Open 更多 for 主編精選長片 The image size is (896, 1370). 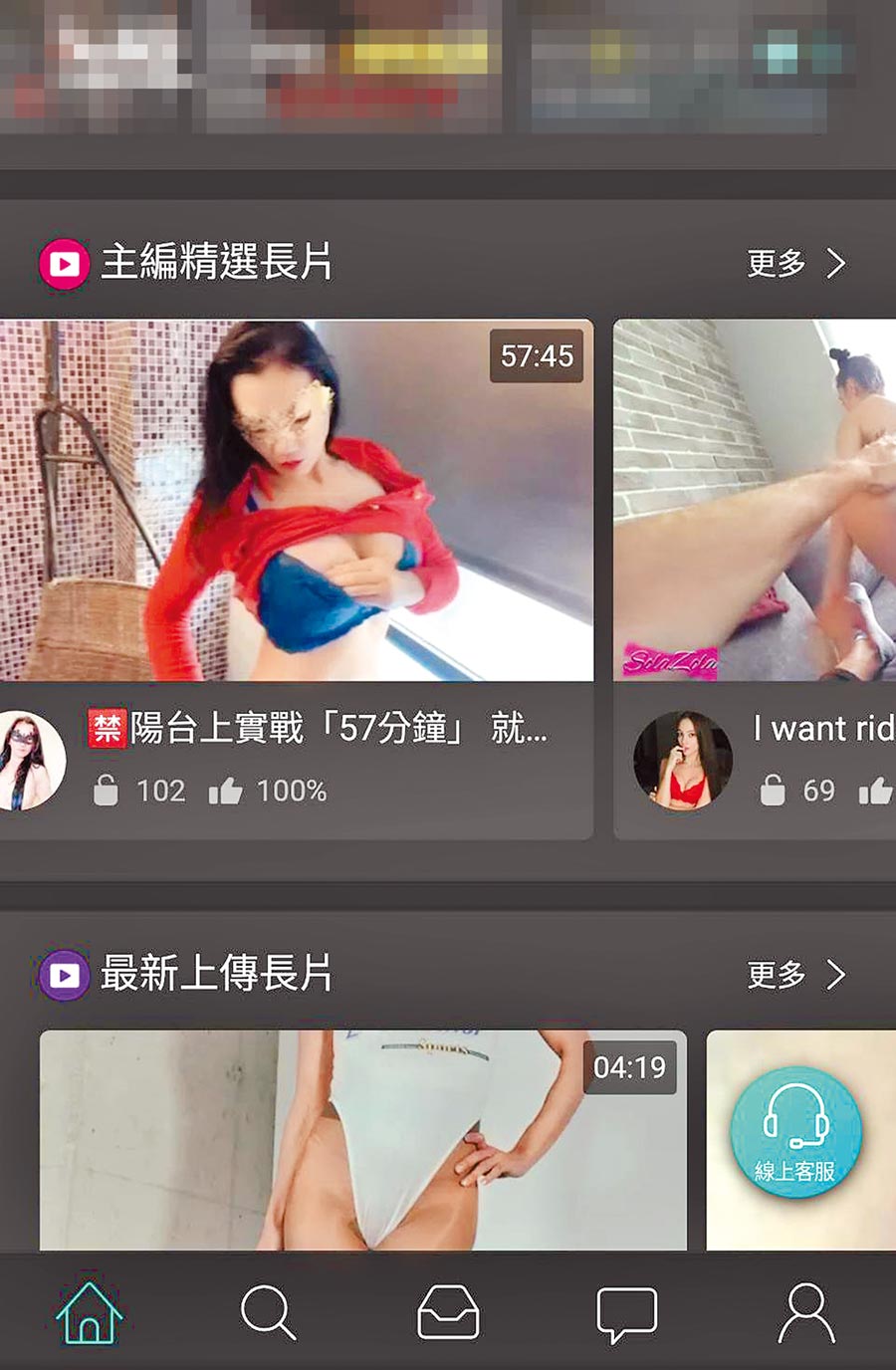tap(795, 264)
